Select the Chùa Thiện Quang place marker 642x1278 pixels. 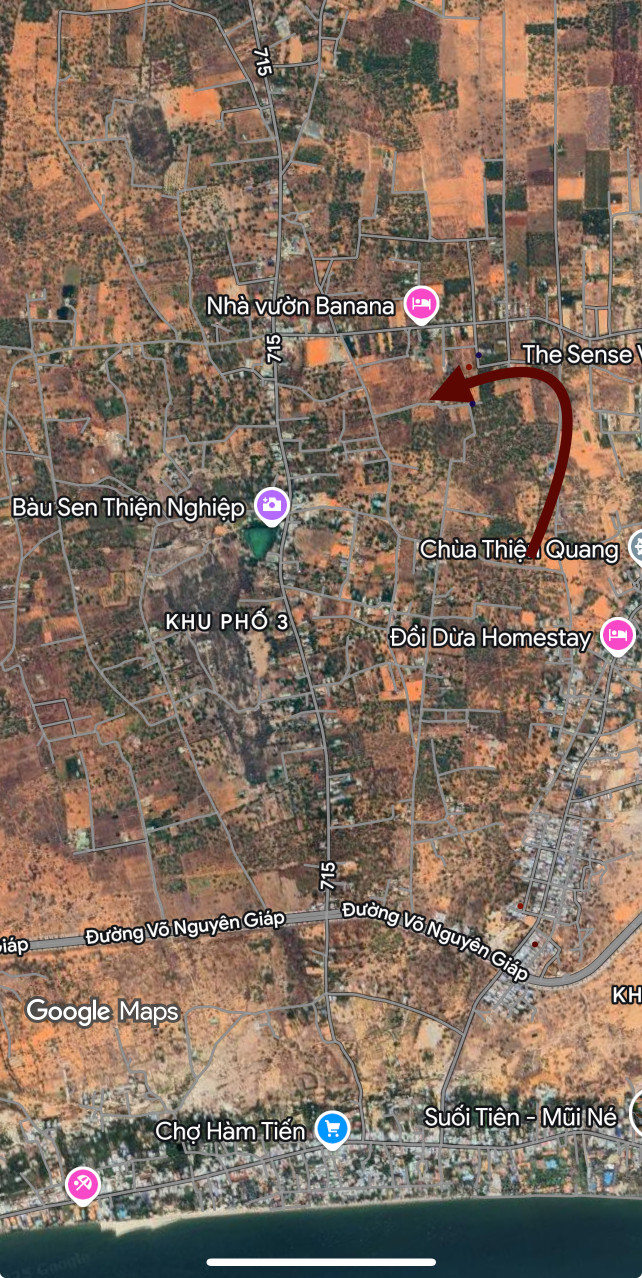[637, 548]
